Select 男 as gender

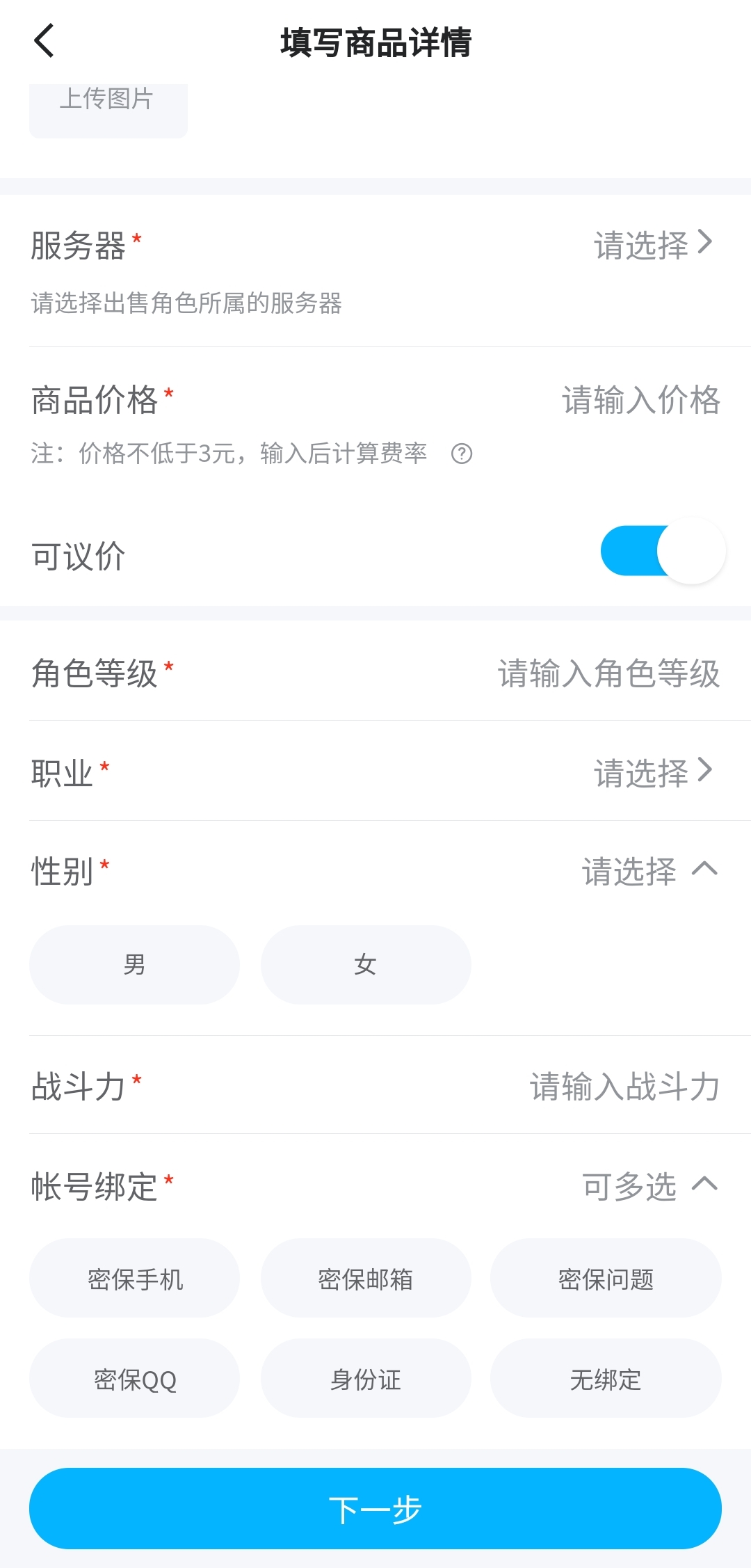(x=134, y=964)
